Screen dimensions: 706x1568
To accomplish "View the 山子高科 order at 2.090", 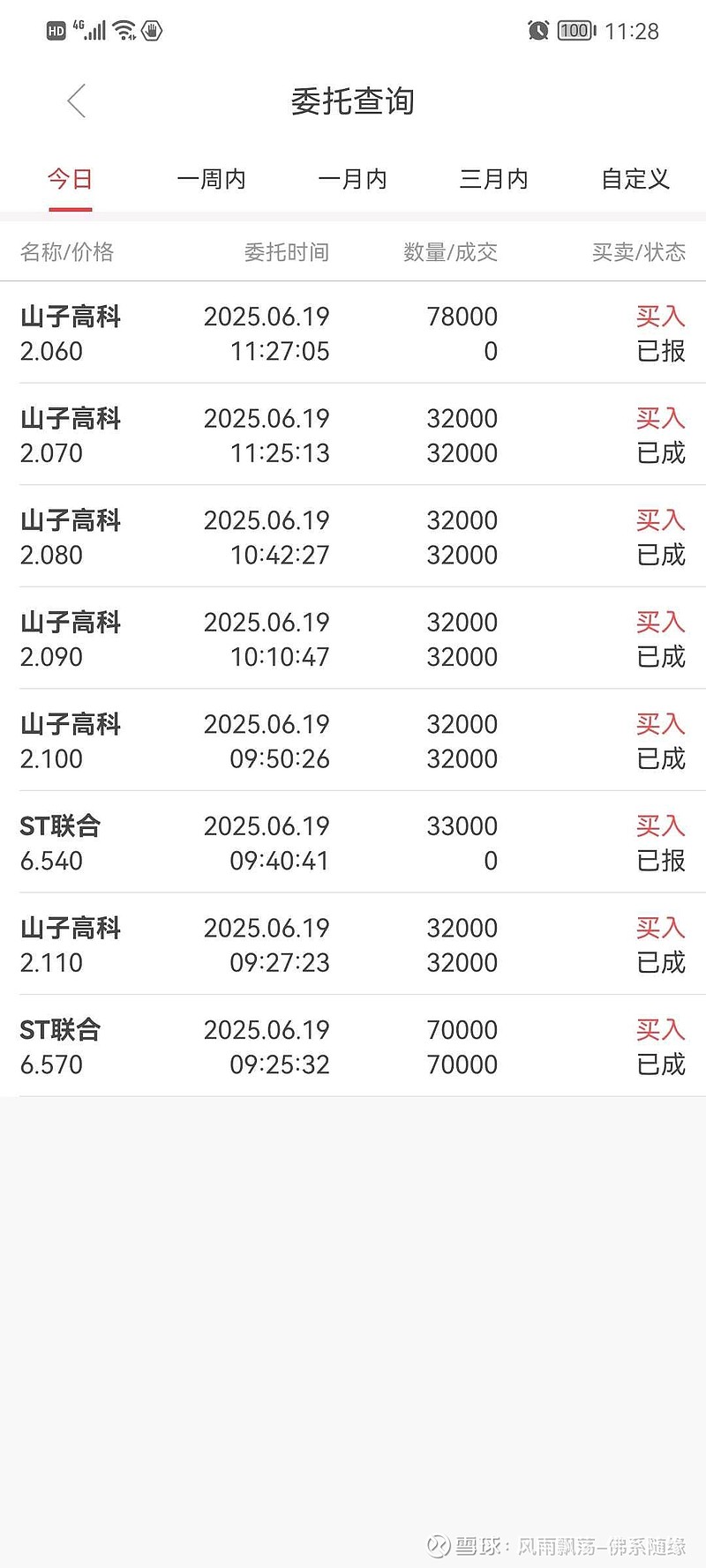I will tap(353, 638).
